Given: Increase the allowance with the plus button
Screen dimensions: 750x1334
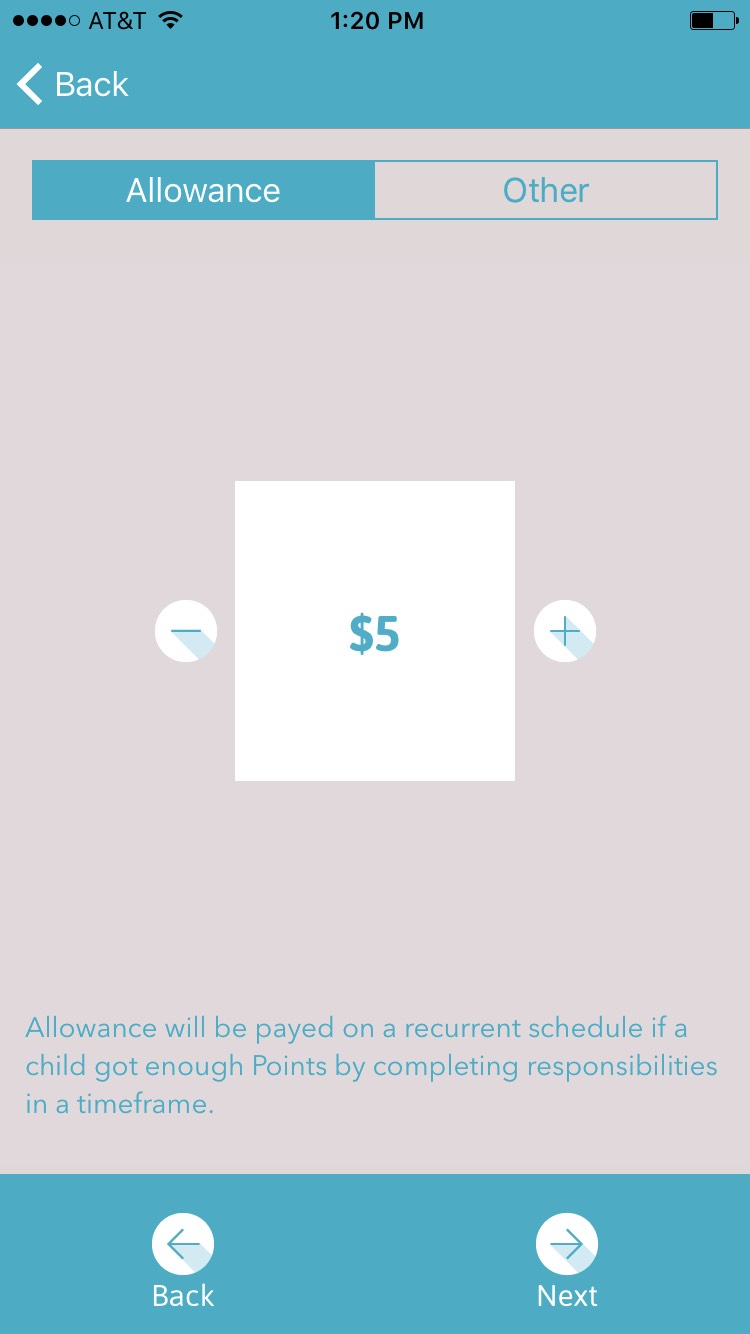Looking at the screenshot, I should [x=565, y=631].
